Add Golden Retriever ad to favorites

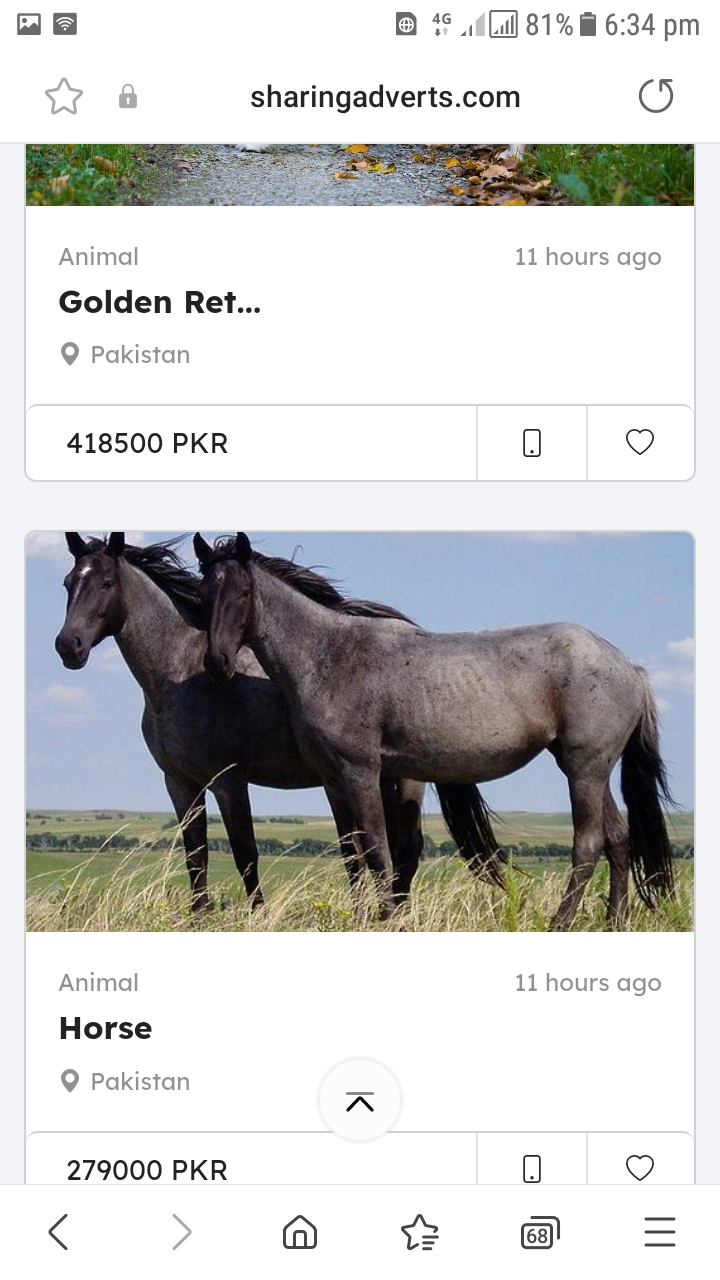tap(640, 443)
